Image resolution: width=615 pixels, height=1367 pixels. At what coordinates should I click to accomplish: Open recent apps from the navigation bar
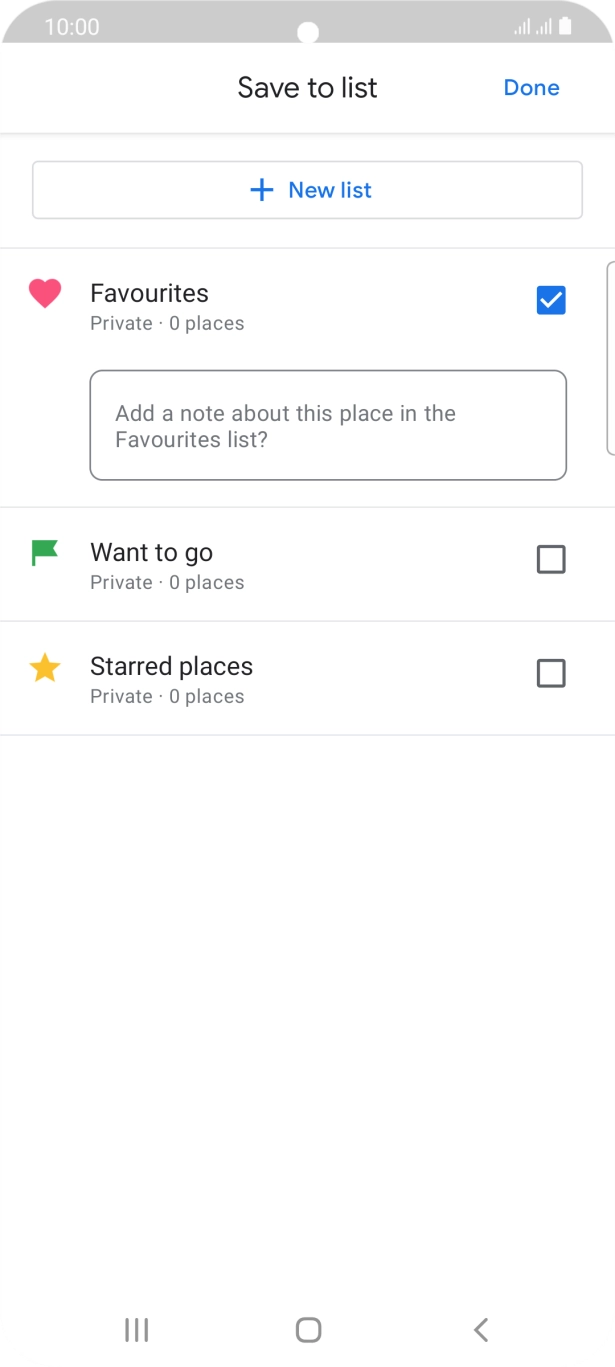click(136, 1329)
